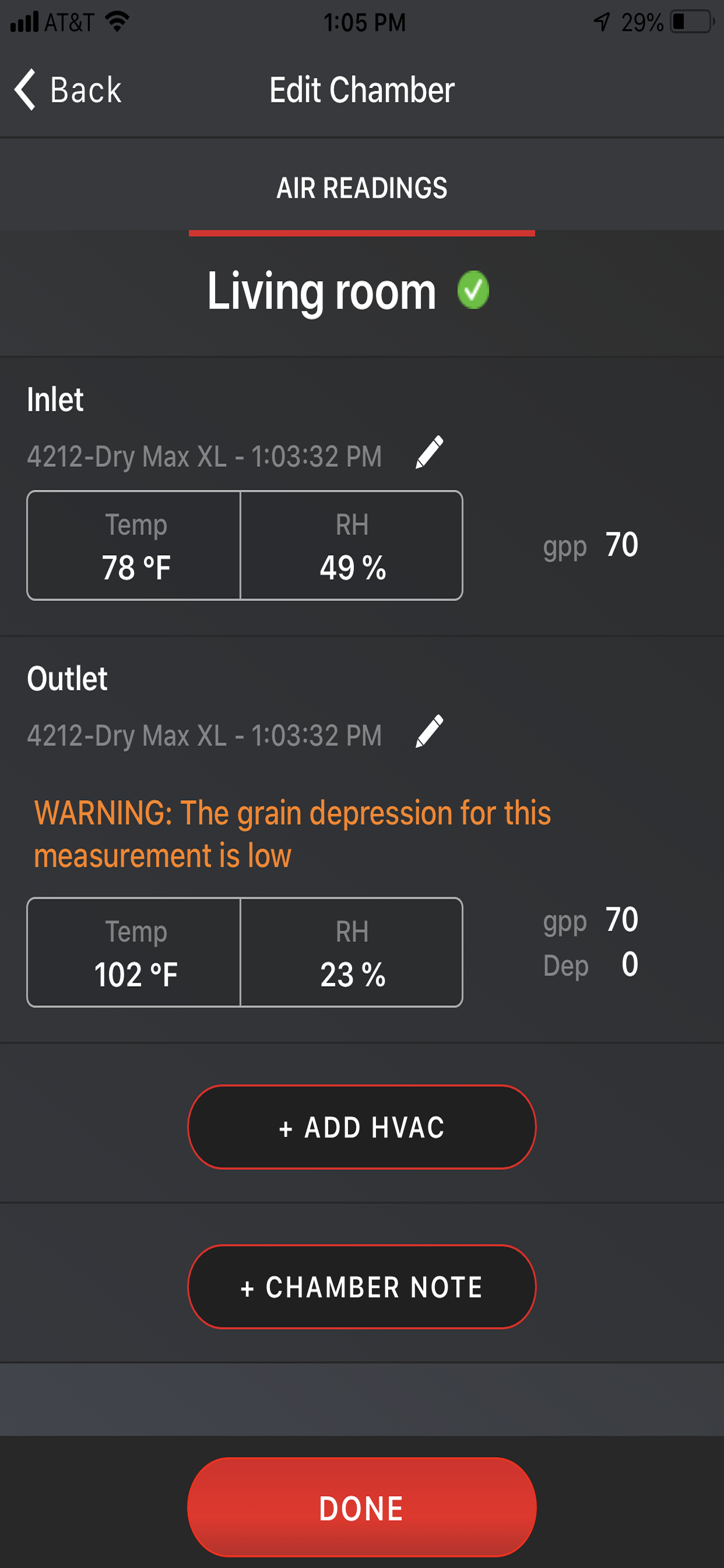Add an HVAC reading

362,1126
